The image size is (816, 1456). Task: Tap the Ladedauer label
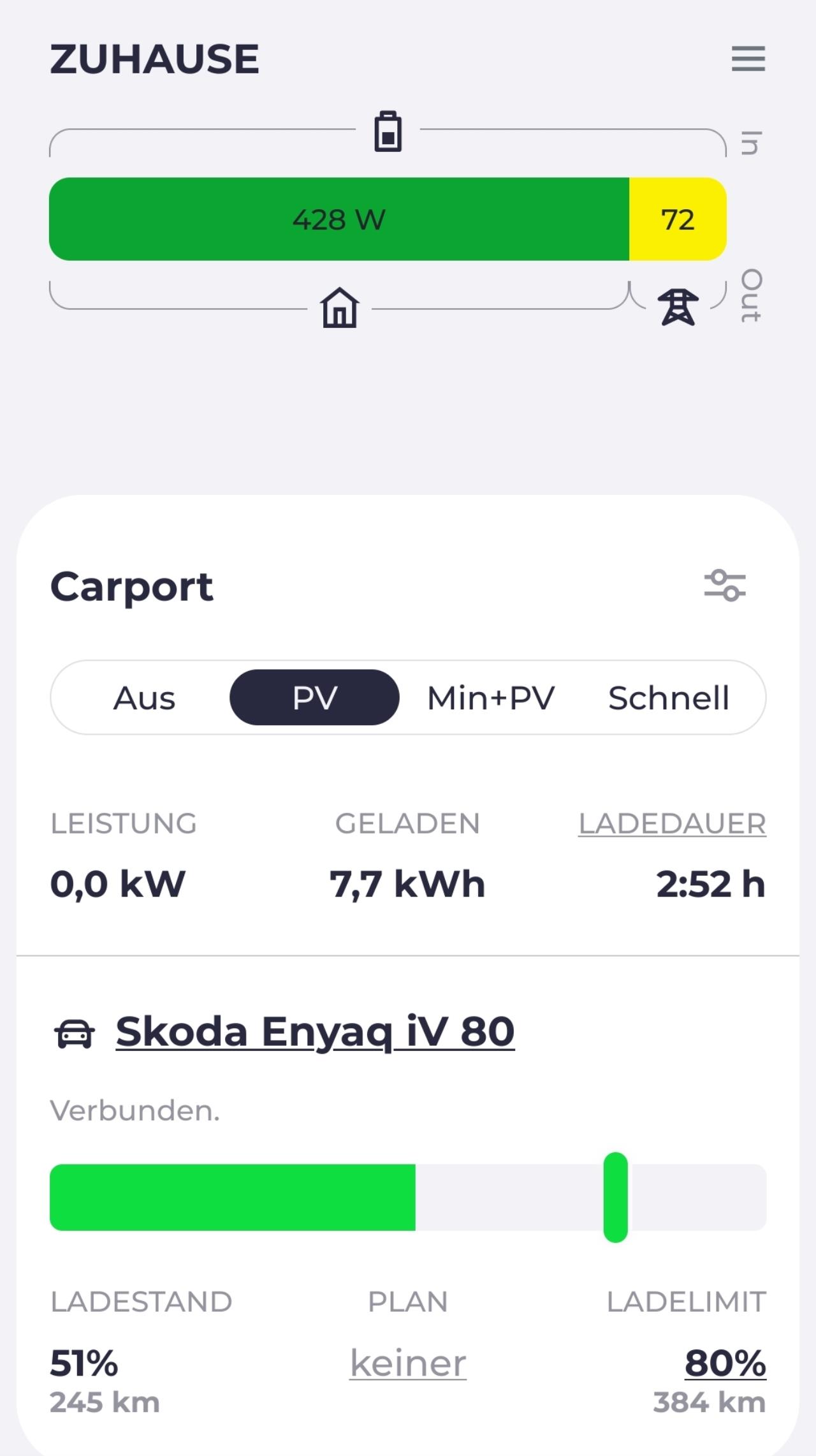[x=672, y=823]
